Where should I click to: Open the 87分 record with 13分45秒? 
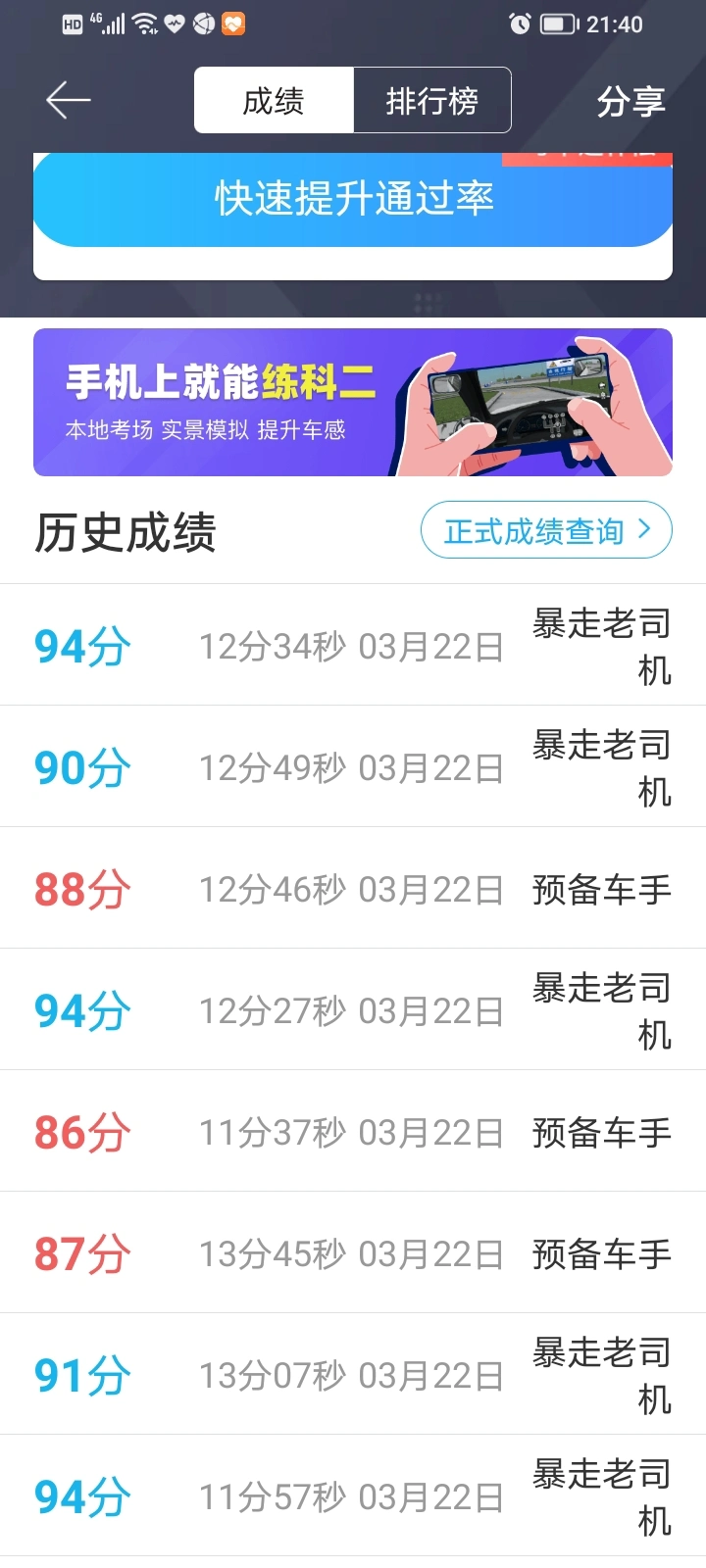coord(353,1253)
